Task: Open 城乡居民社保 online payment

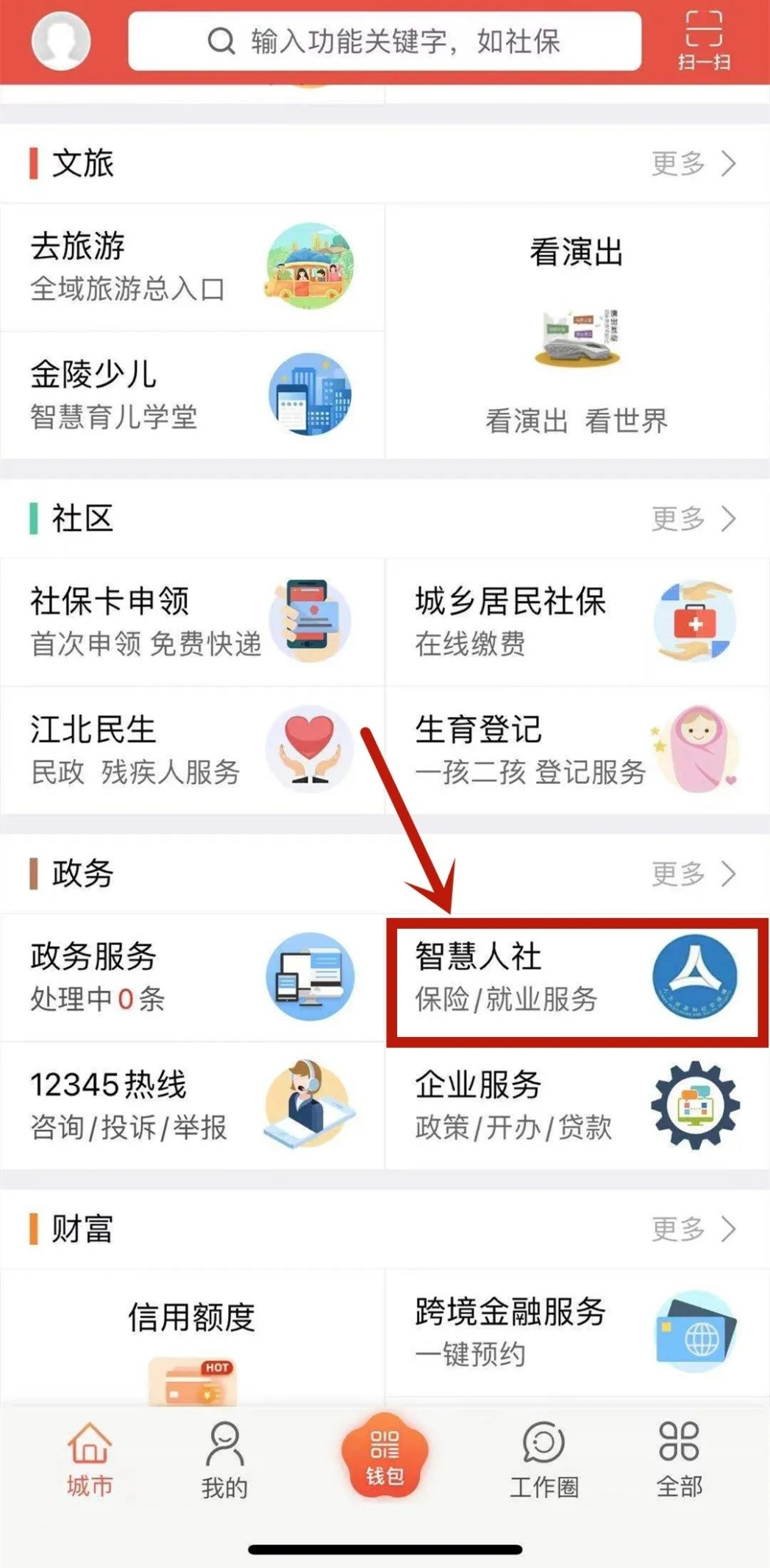Action: coord(577,621)
